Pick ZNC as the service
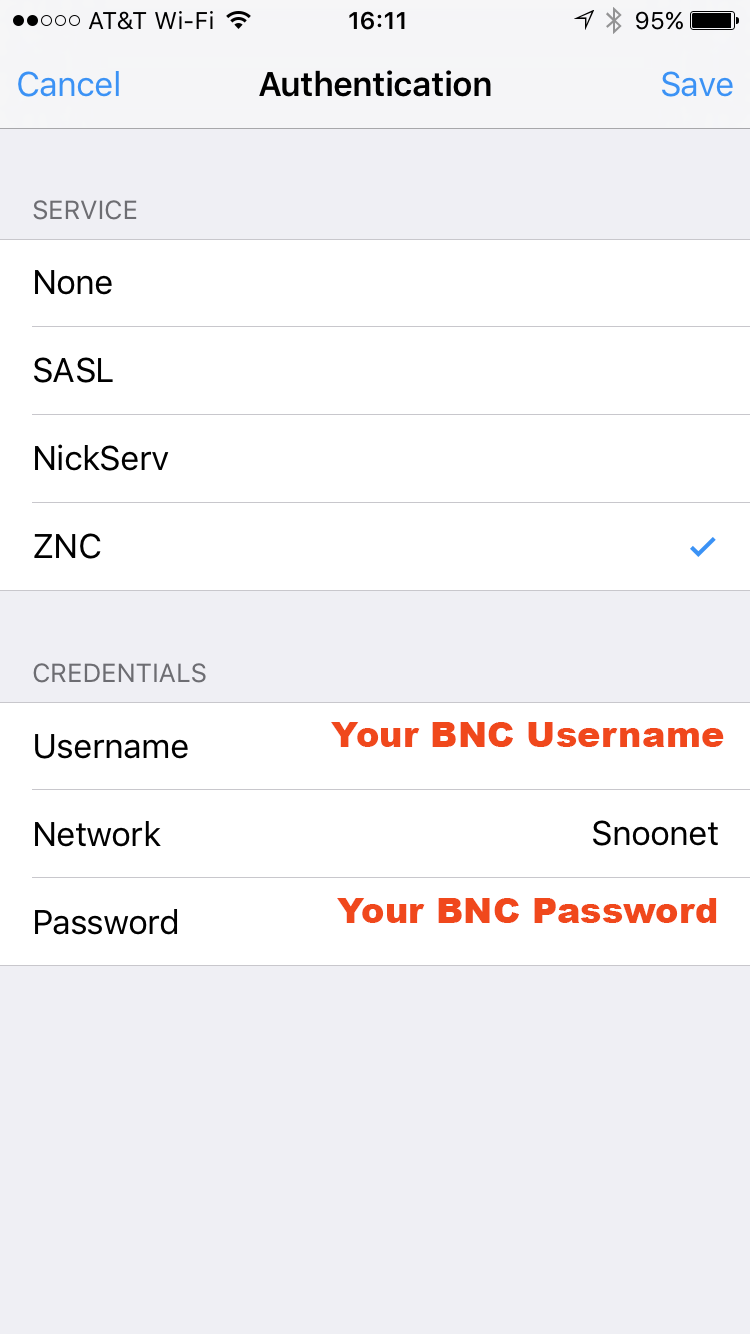This screenshot has height=1334, width=750. pos(375,547)
